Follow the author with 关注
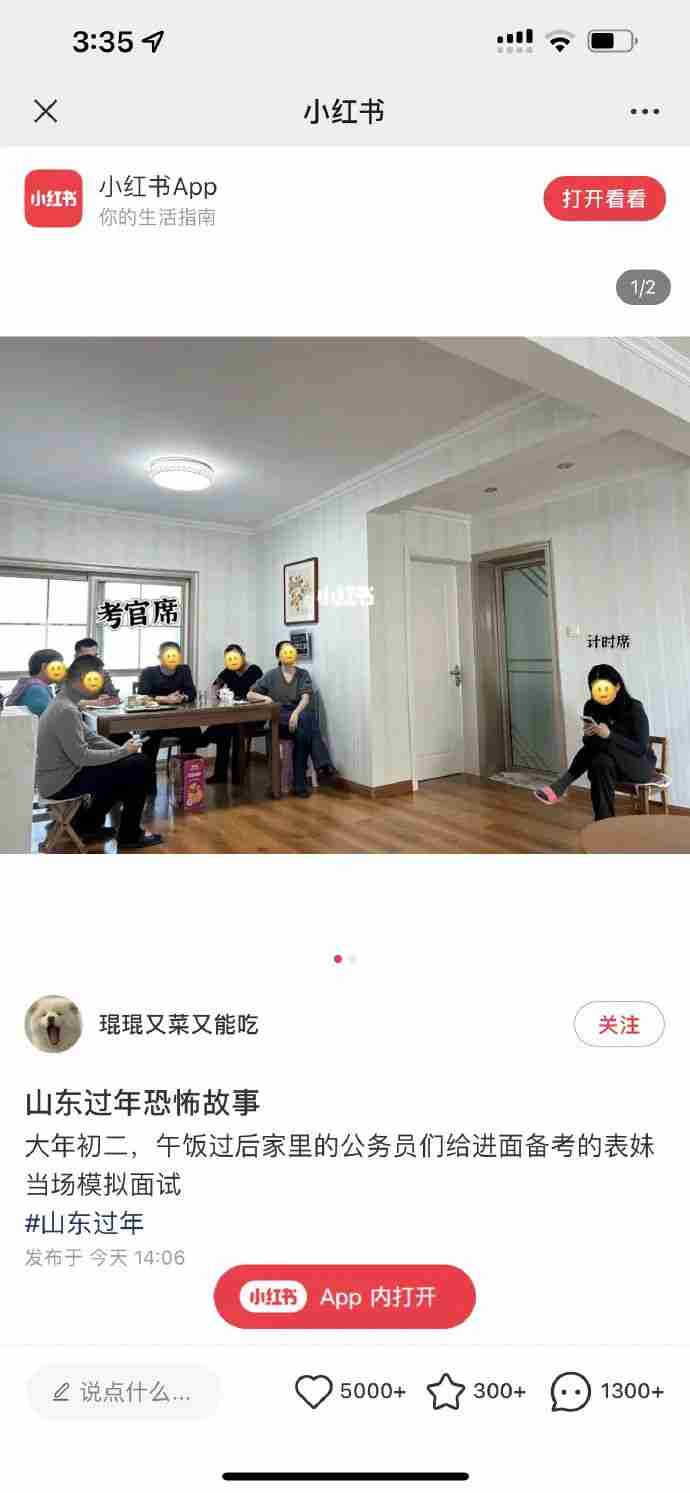Screen dimensions: 690x1493 coord(618,1024)
